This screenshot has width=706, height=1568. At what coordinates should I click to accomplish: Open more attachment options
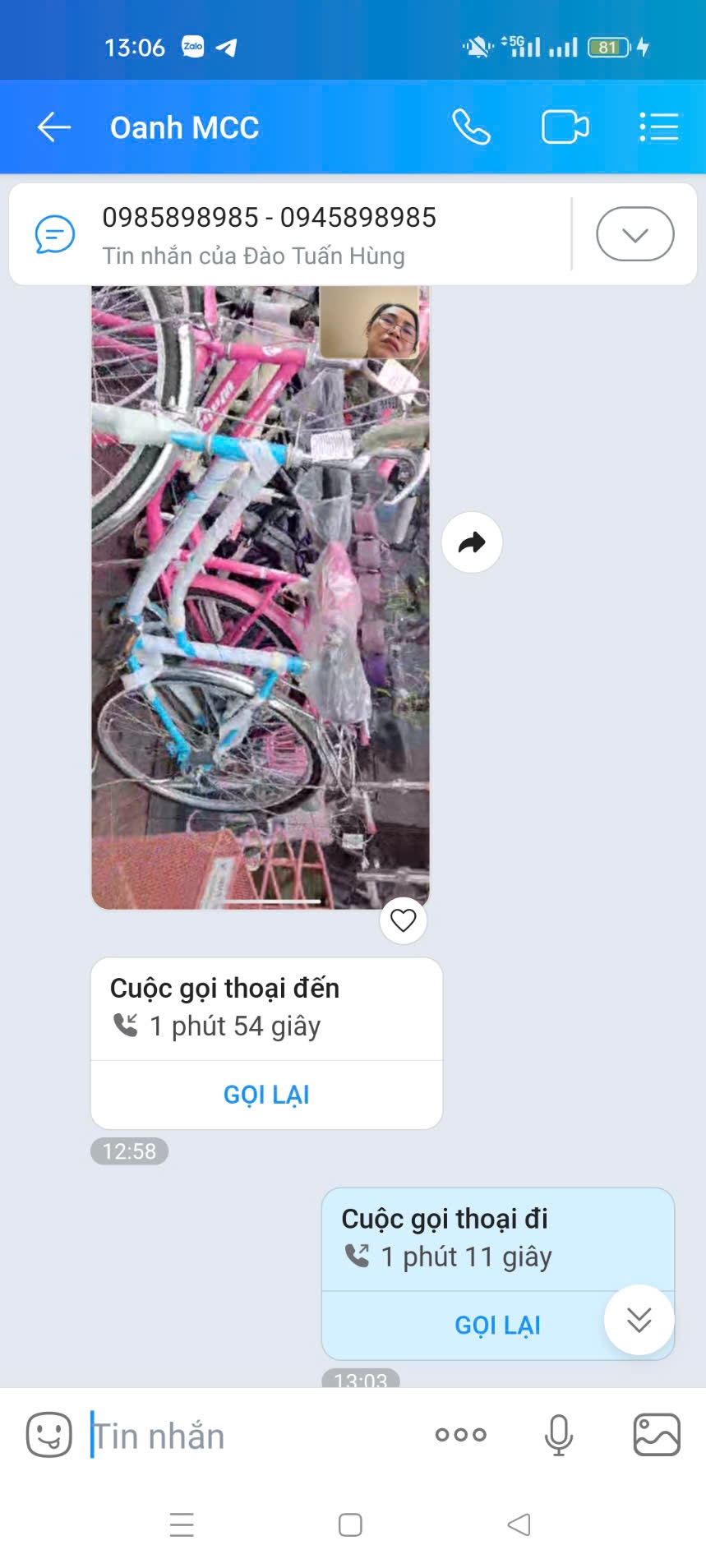[x=460, y=1435]
